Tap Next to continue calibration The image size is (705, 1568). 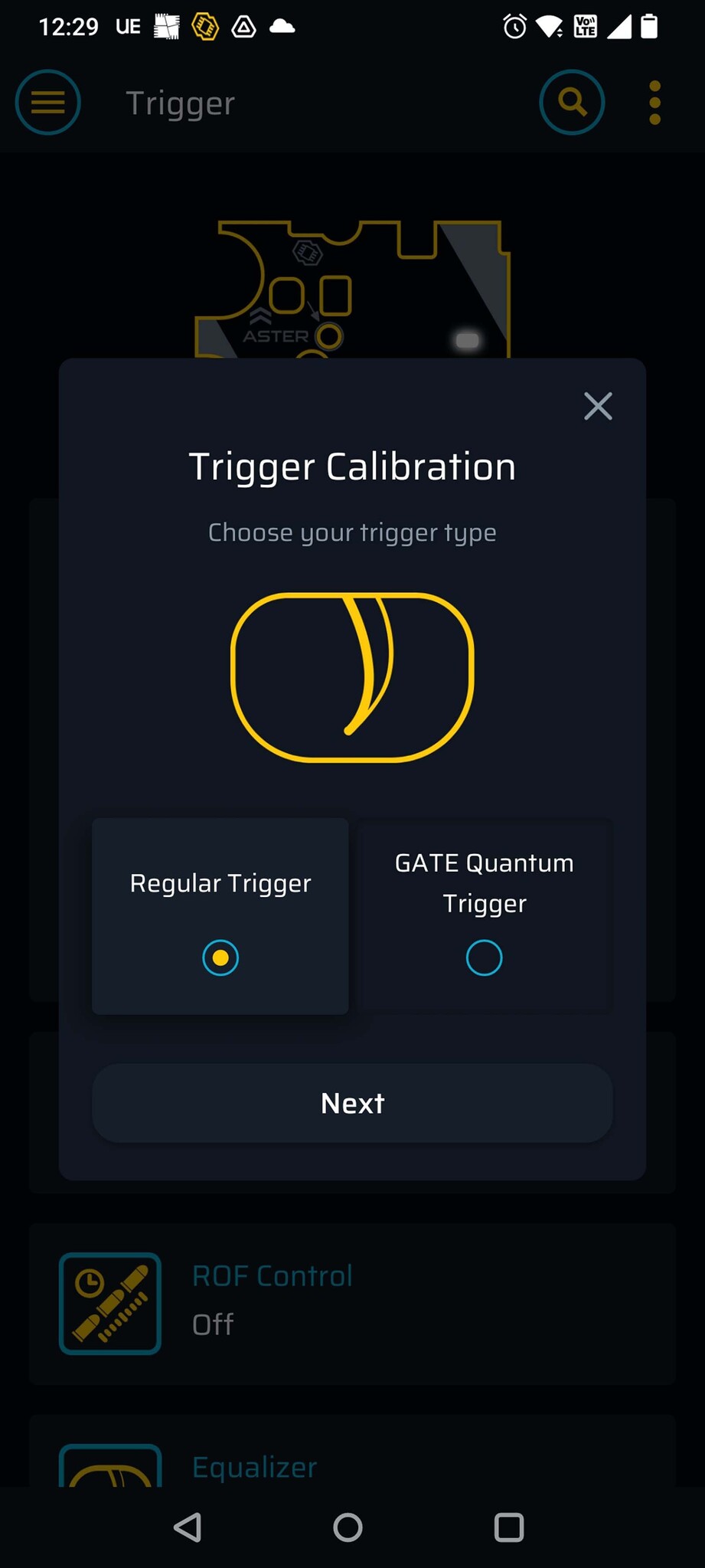click(x=352, y=1103)
